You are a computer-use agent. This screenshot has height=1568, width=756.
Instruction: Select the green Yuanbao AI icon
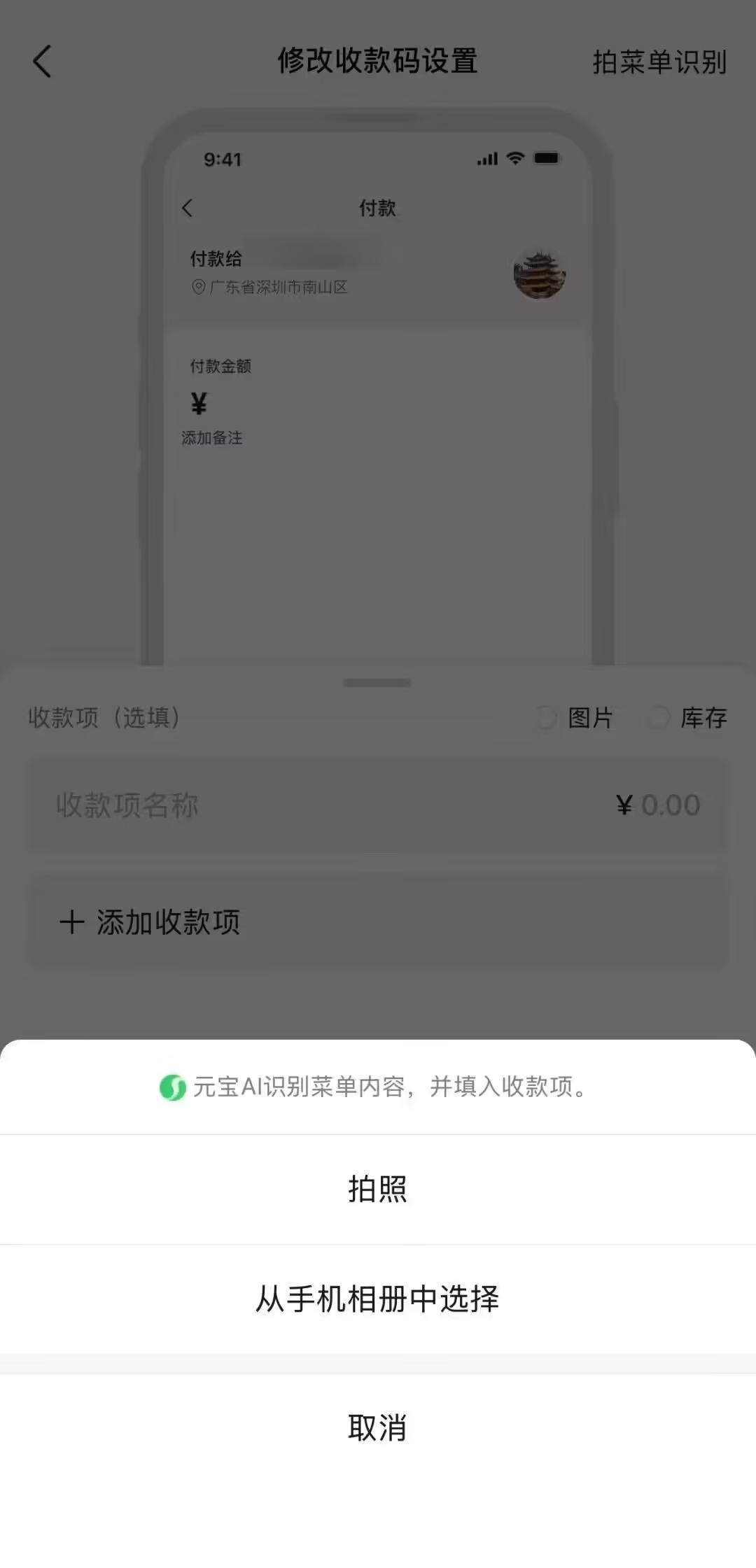[171, 1087]
